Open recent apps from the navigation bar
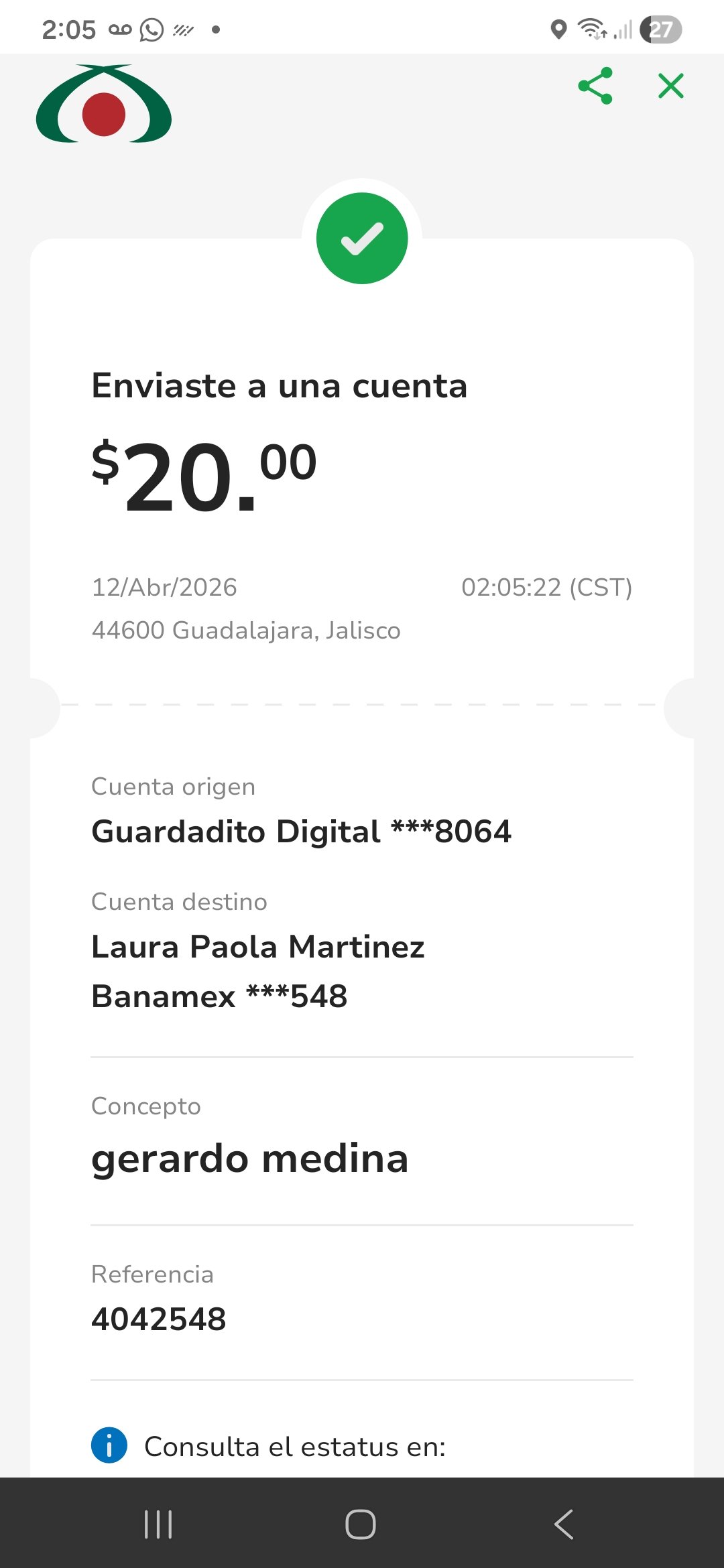The image size is (724, 1568). coord(159,1524)
